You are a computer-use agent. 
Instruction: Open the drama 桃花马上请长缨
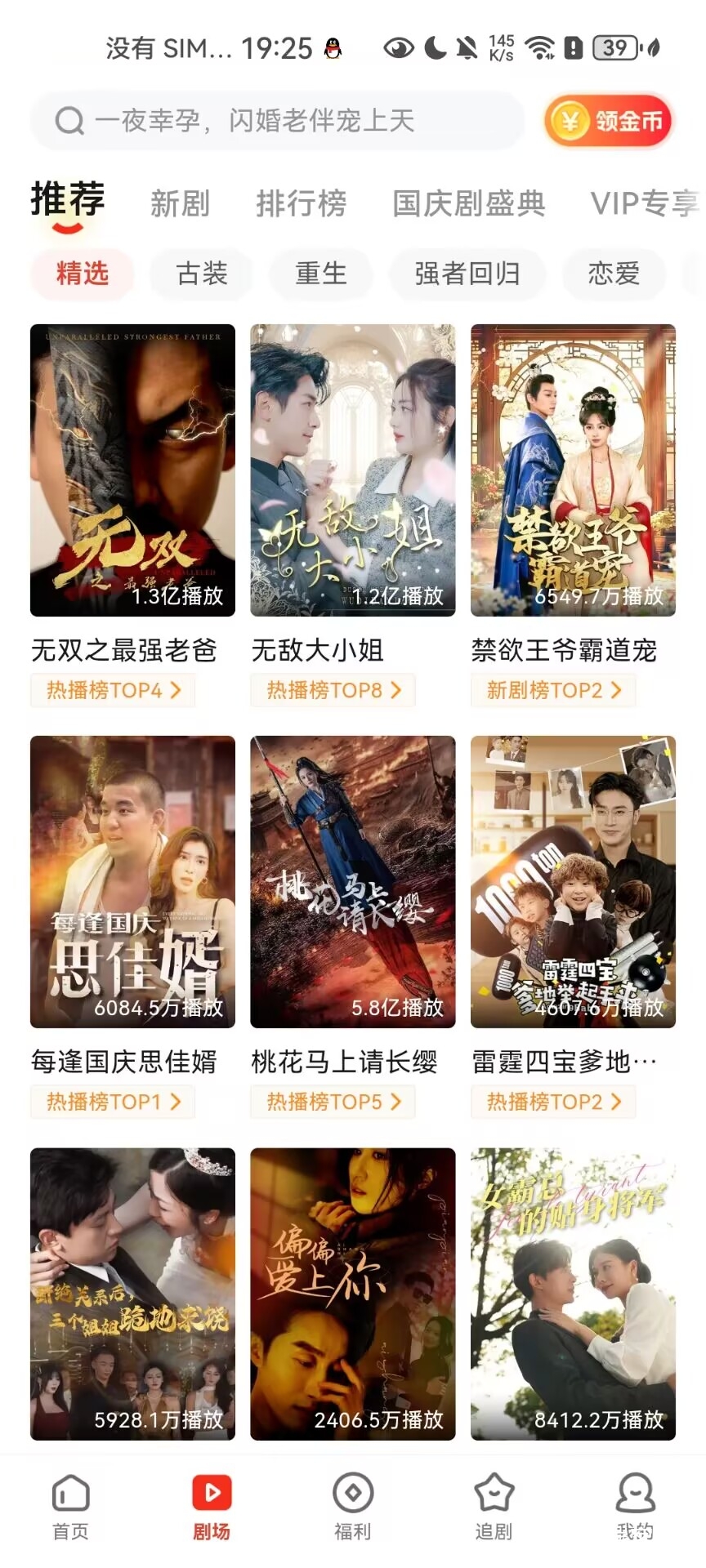coord(352,881)
